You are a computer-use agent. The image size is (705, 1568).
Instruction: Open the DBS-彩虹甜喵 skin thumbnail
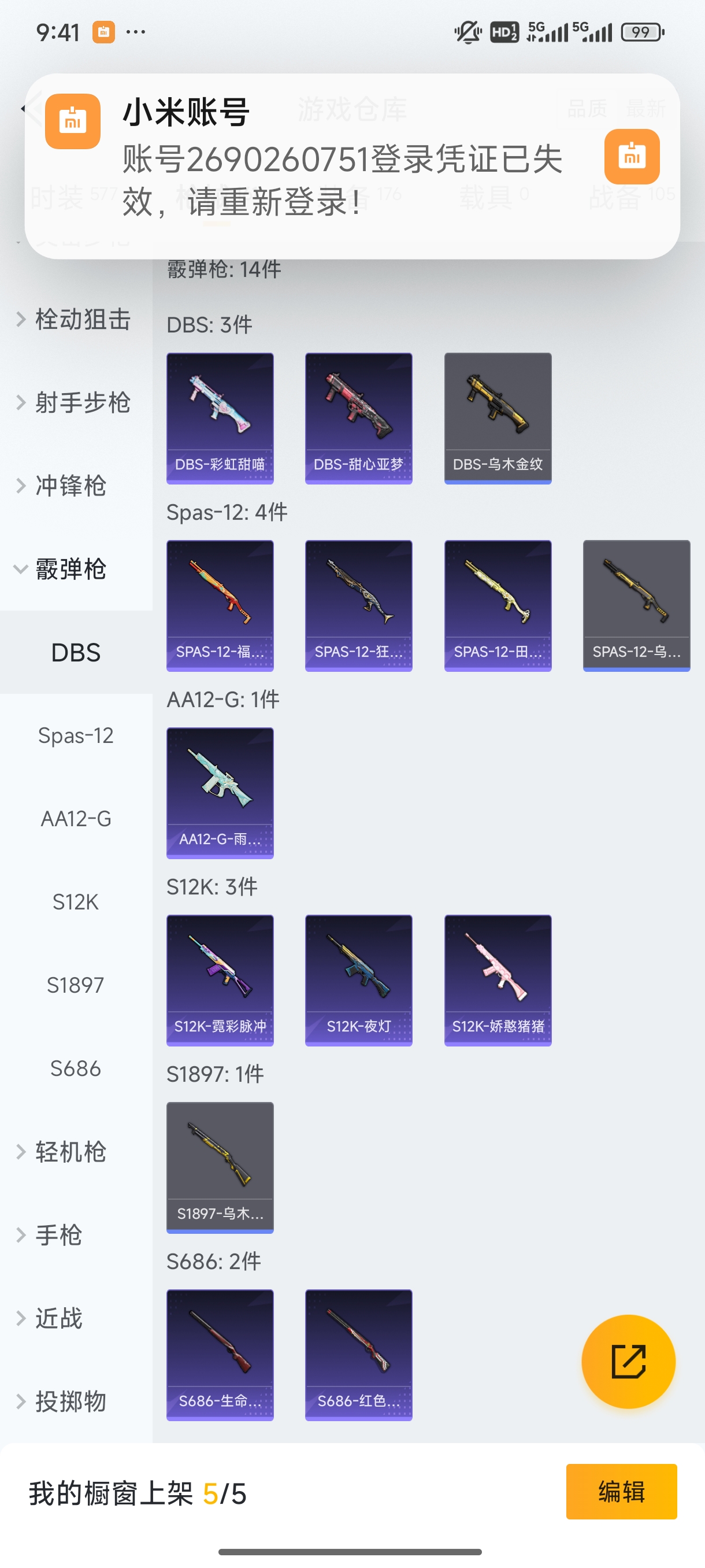click(x=220, y=417)
